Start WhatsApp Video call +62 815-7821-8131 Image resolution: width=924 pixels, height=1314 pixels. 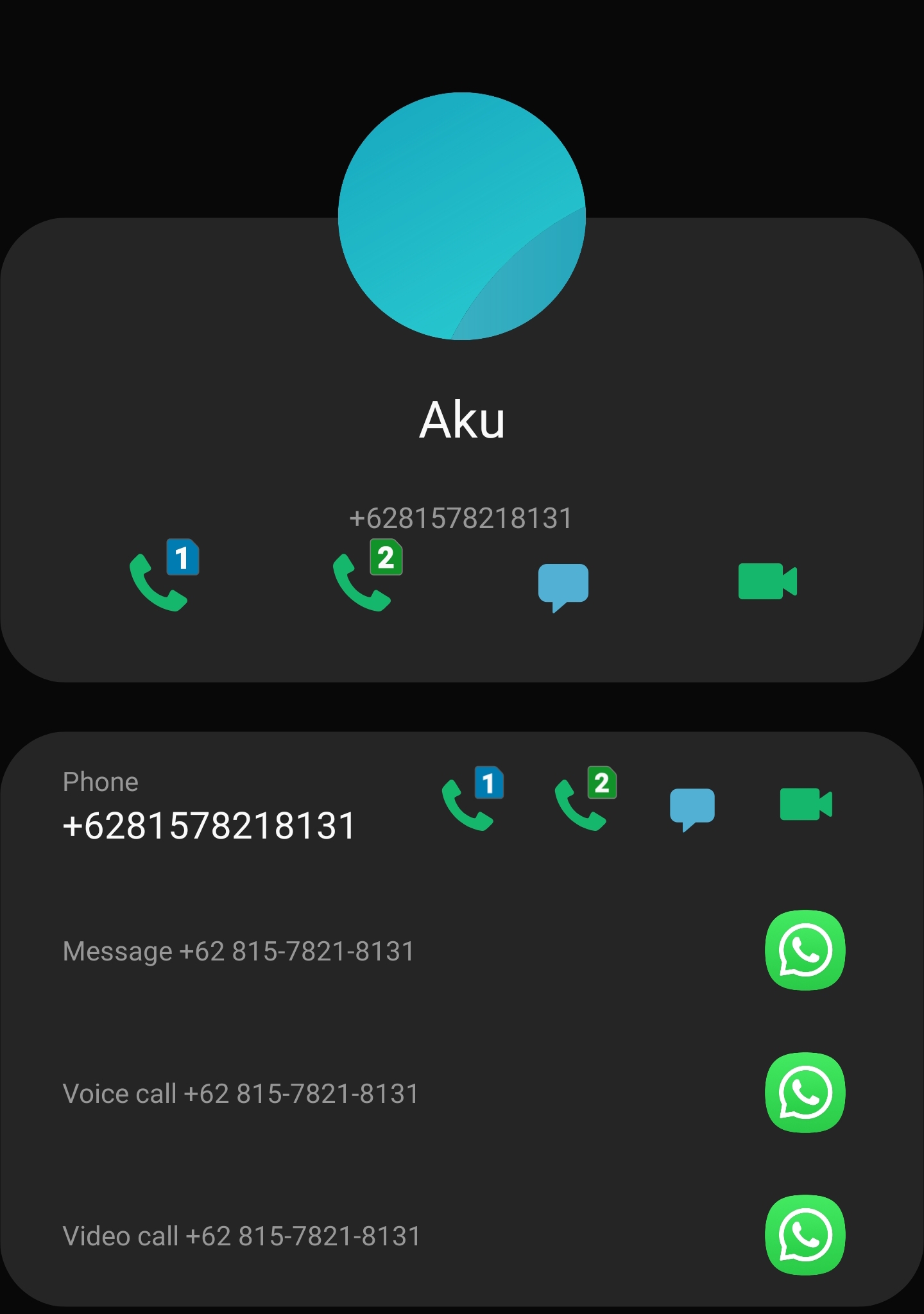point(805,1235)
